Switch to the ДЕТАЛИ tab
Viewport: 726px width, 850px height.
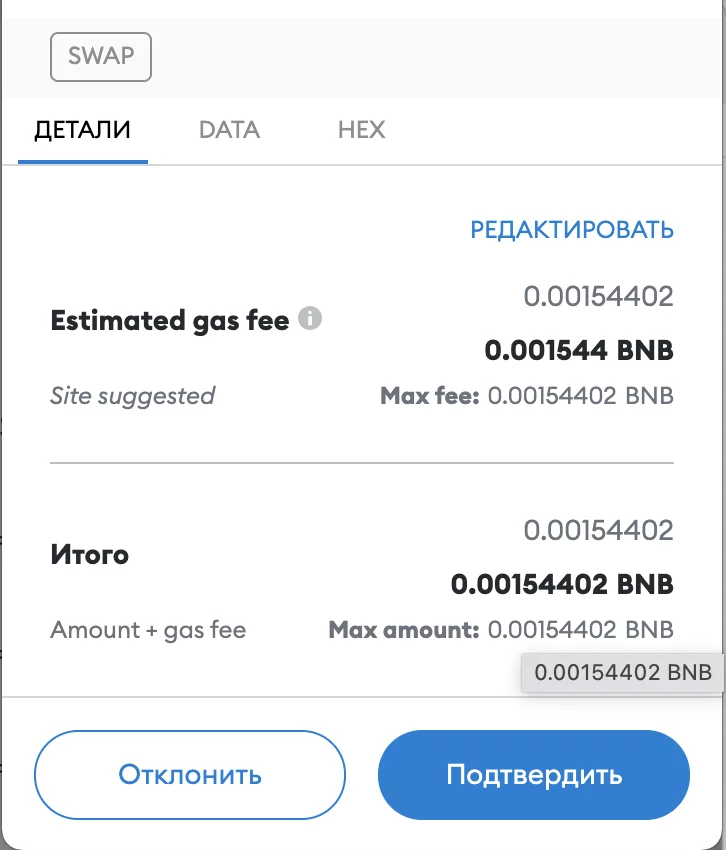click(x=83, y=130)
